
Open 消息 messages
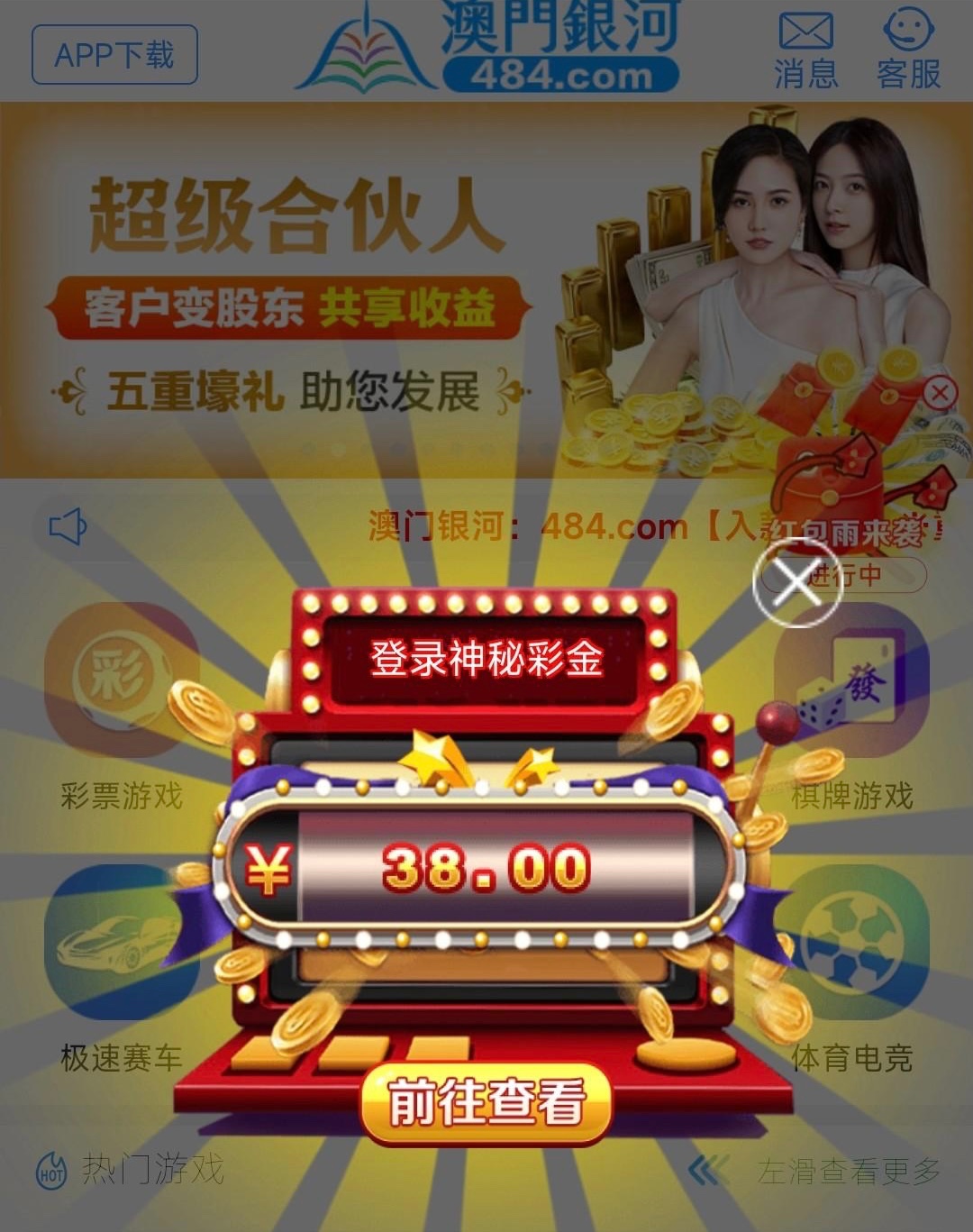(x=805, y=51)
